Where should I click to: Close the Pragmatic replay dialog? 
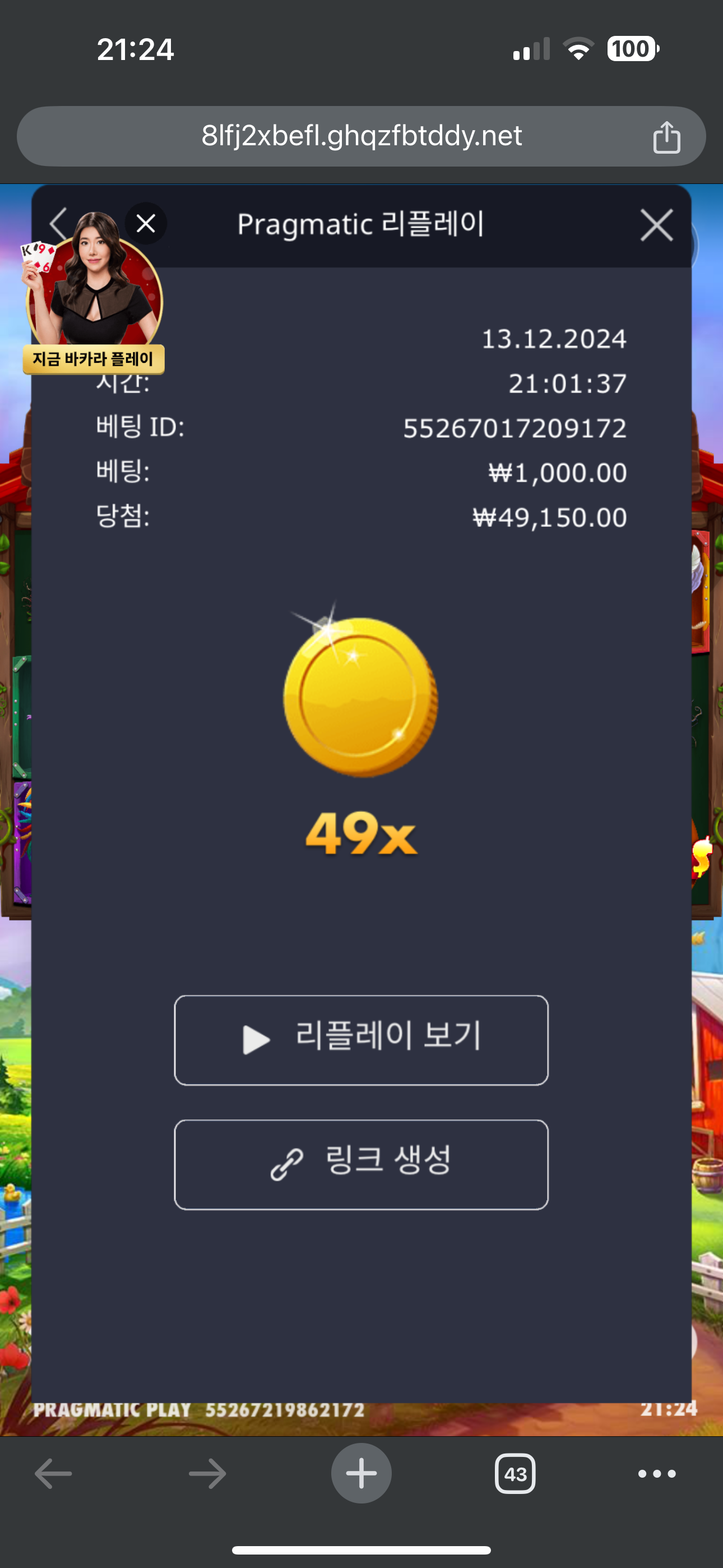(x=657, y=225)
